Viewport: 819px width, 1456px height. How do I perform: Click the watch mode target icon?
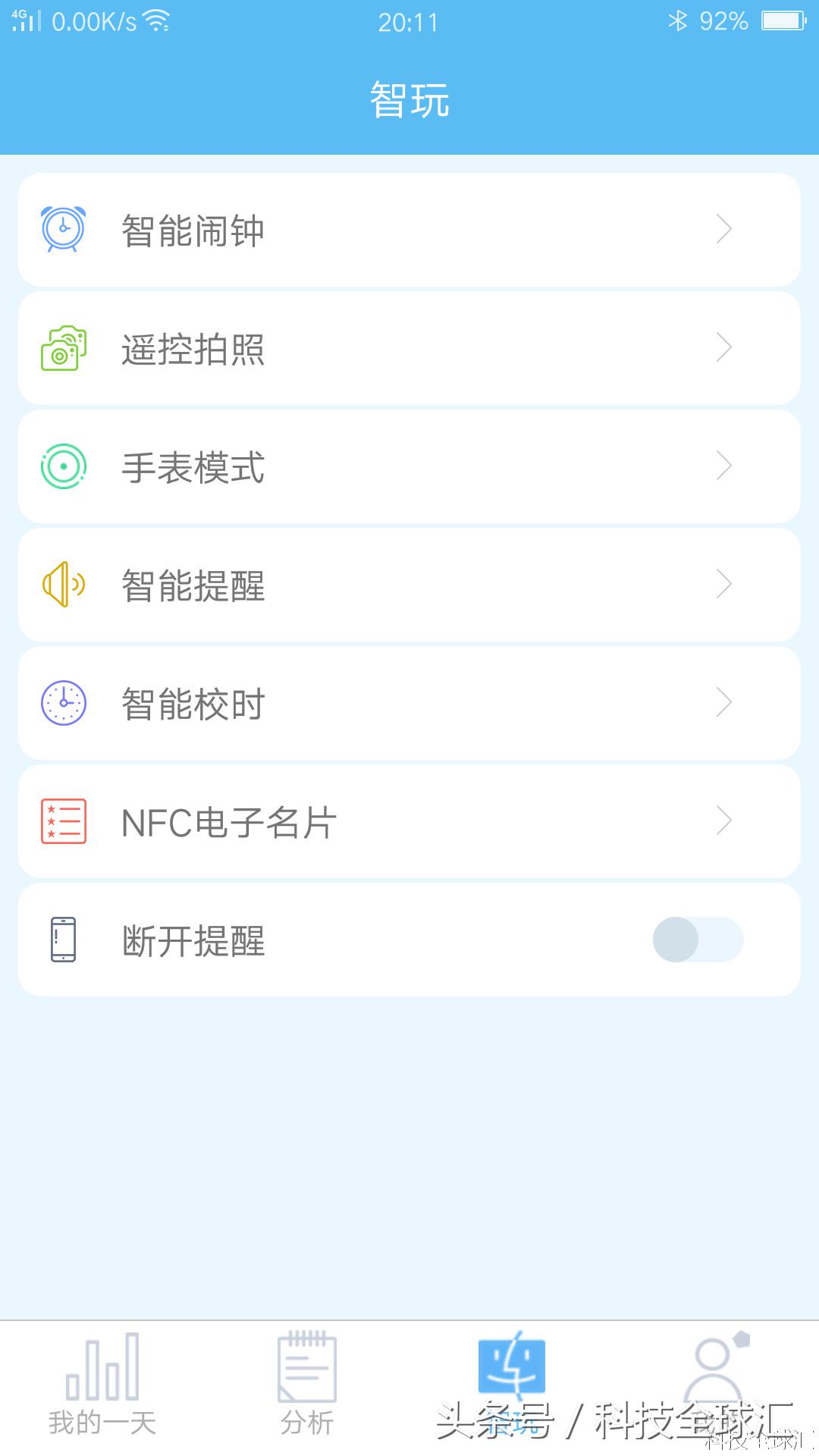(63, 466)
